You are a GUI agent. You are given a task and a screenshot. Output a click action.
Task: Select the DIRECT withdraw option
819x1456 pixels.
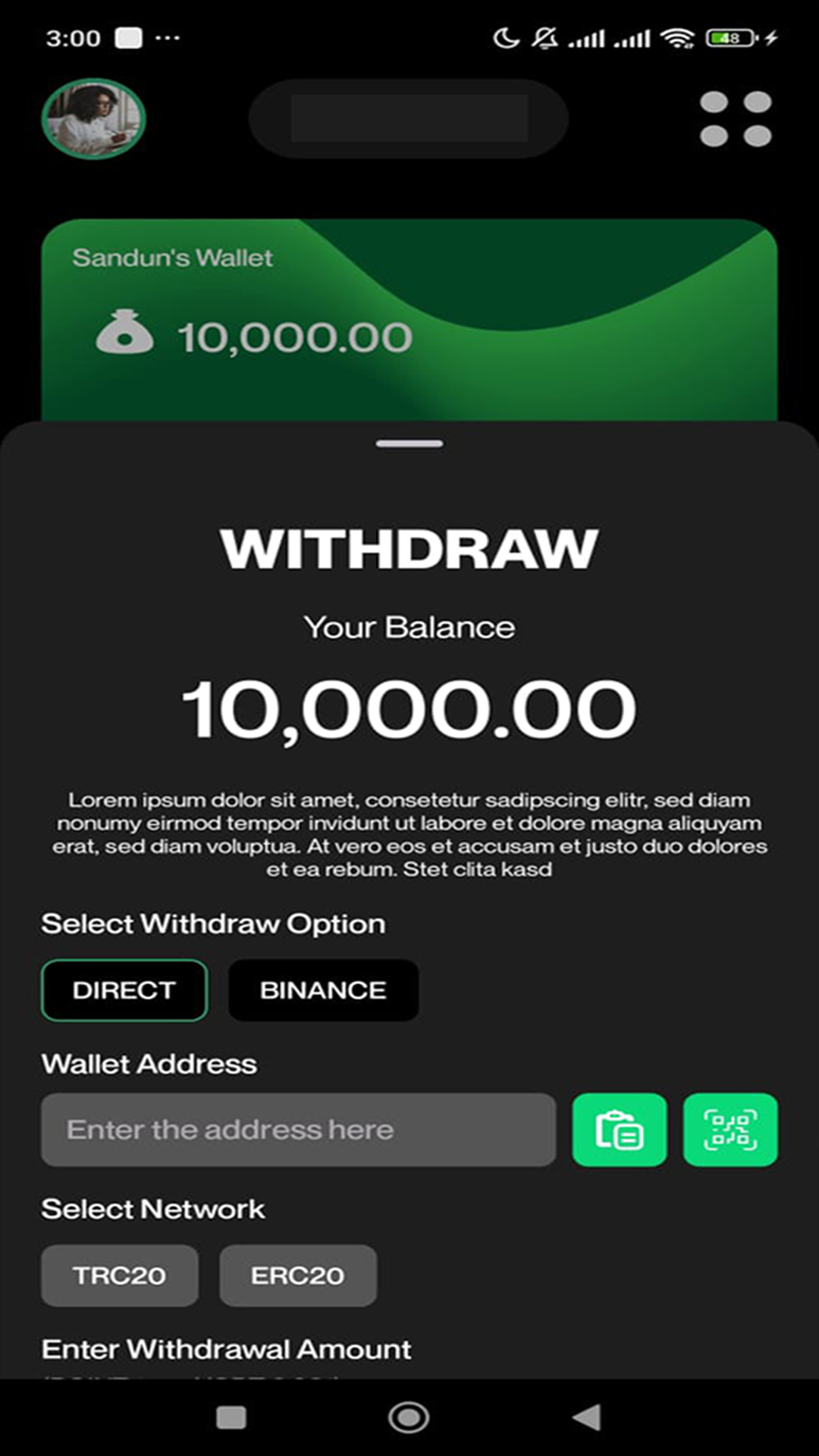(x=124, y=990)
